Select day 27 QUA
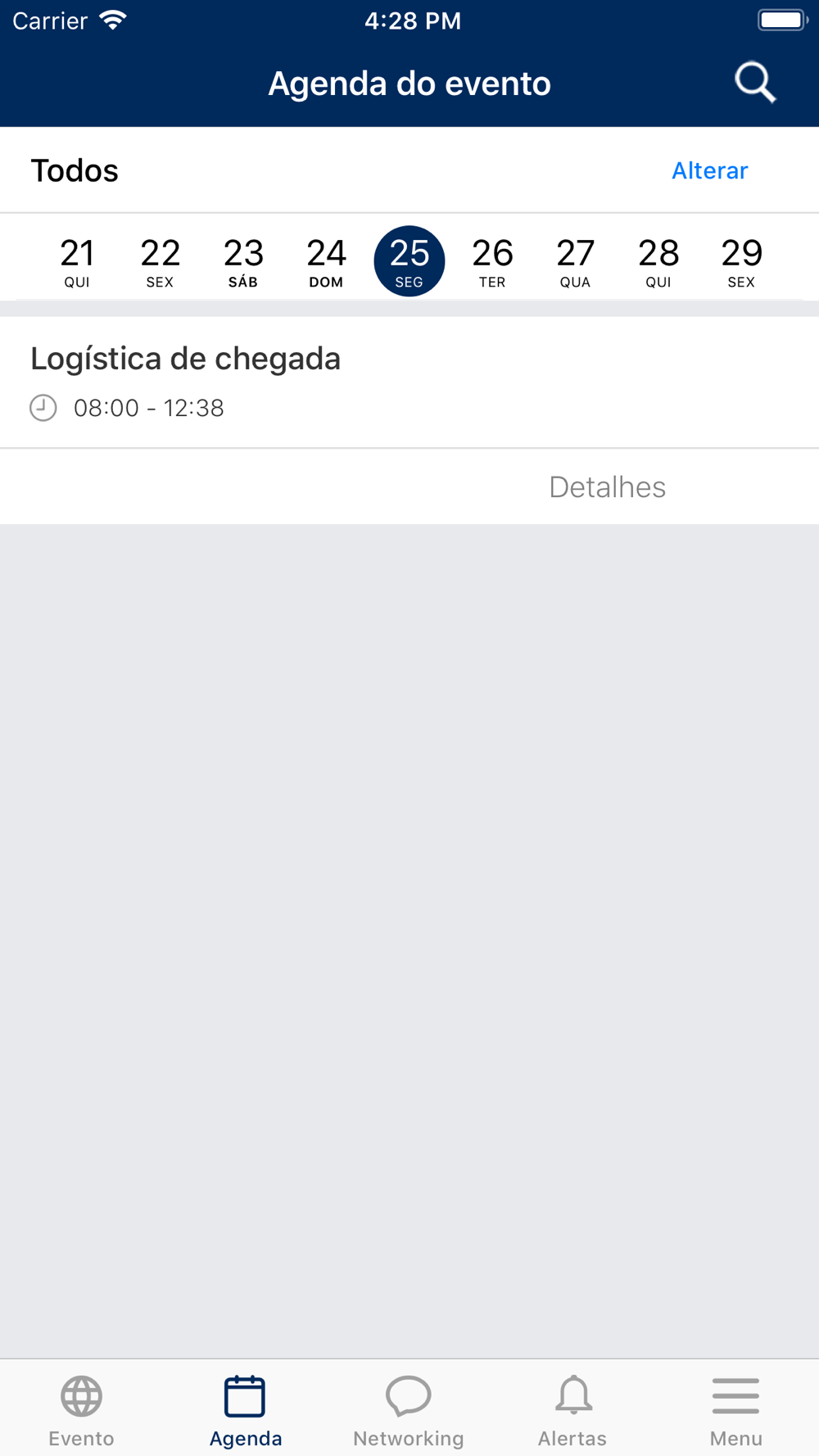The height and width of the screenshot is (1456, 819). coord(575,261)
